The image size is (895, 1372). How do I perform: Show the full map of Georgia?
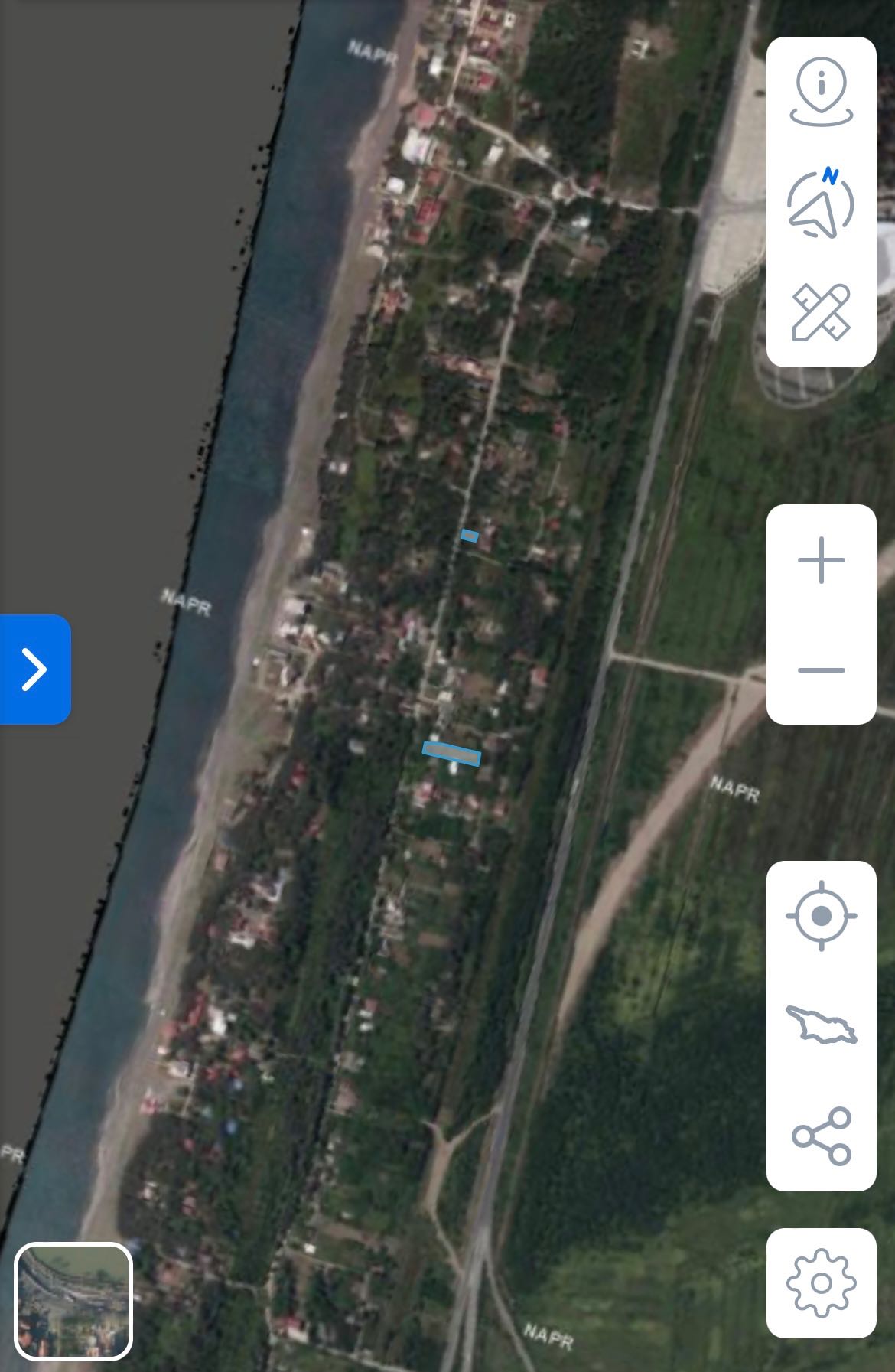click(x=821, y=1025)
